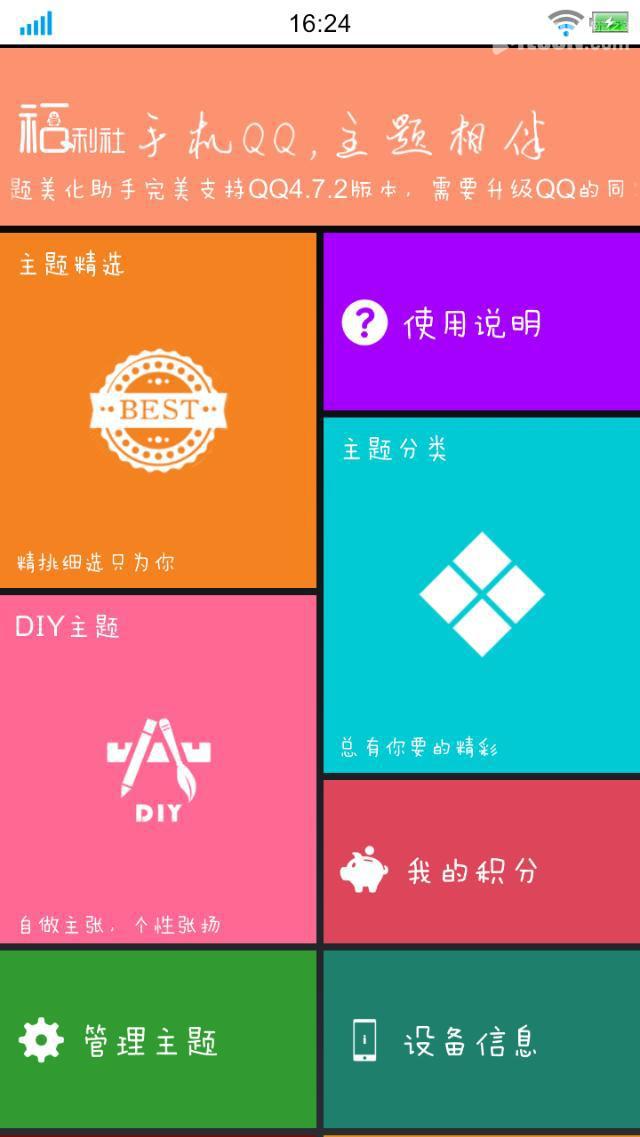This screenshot has height=1137, width=640.
Task: Open 管理主题 theme management
Action: (158, 1040)
